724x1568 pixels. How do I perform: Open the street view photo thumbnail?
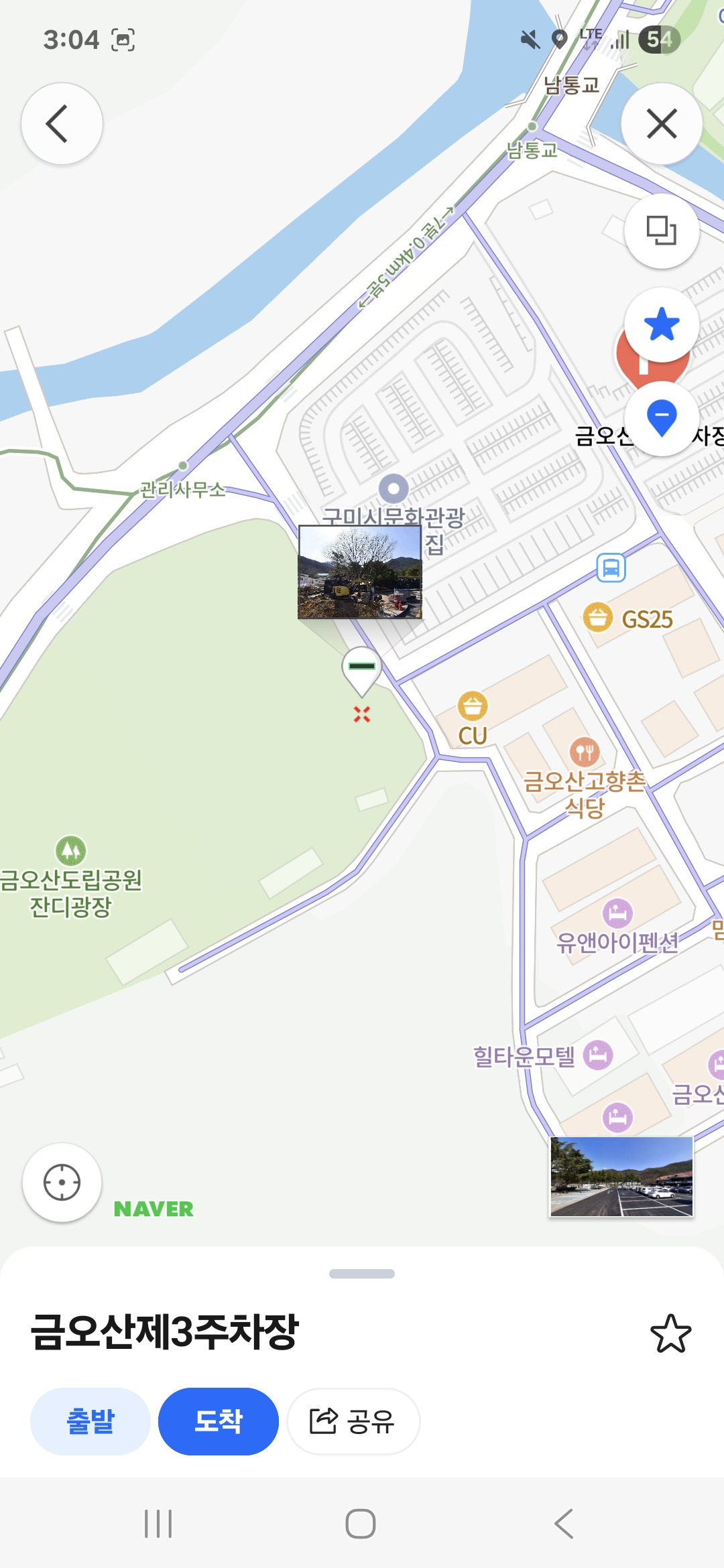621,1177
